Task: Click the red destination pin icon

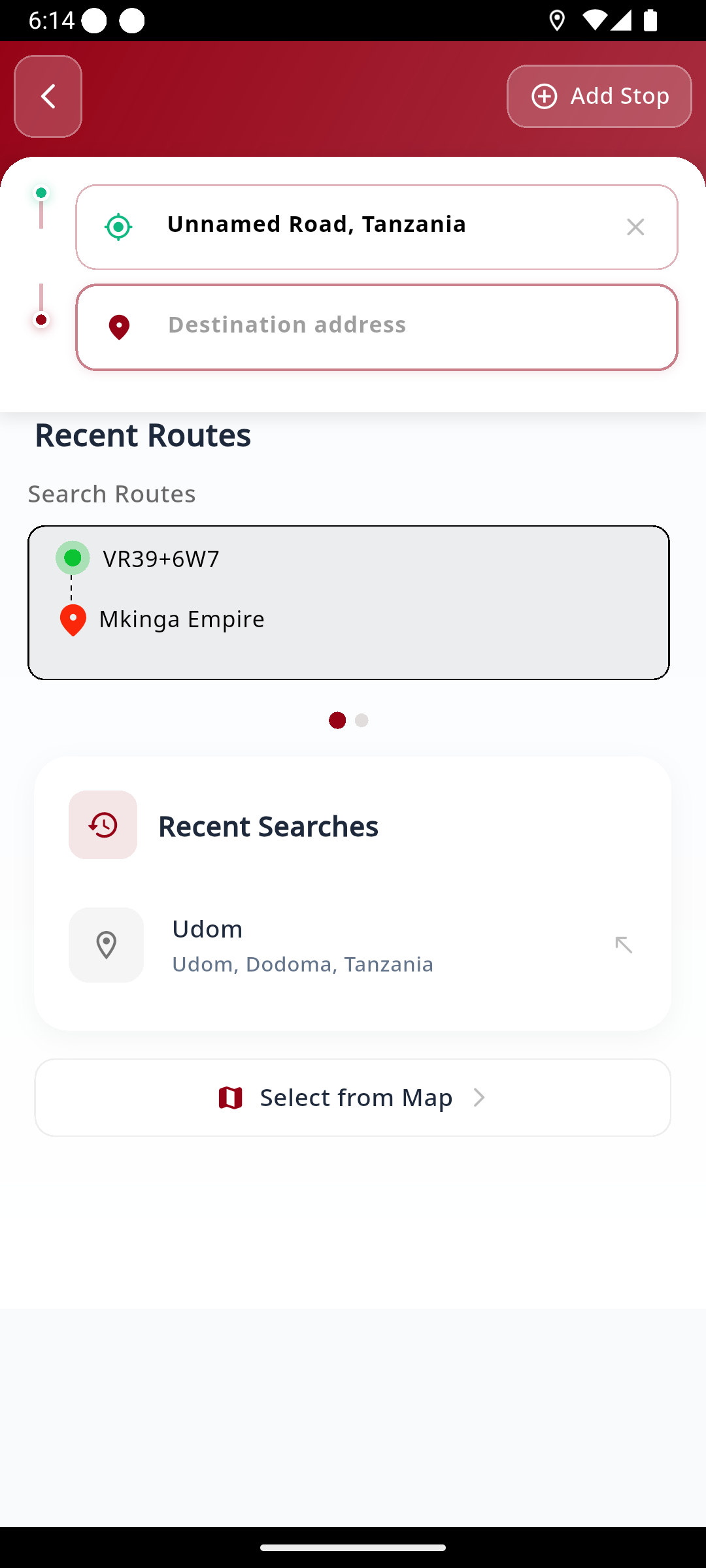Action: (x=120, y=328)
